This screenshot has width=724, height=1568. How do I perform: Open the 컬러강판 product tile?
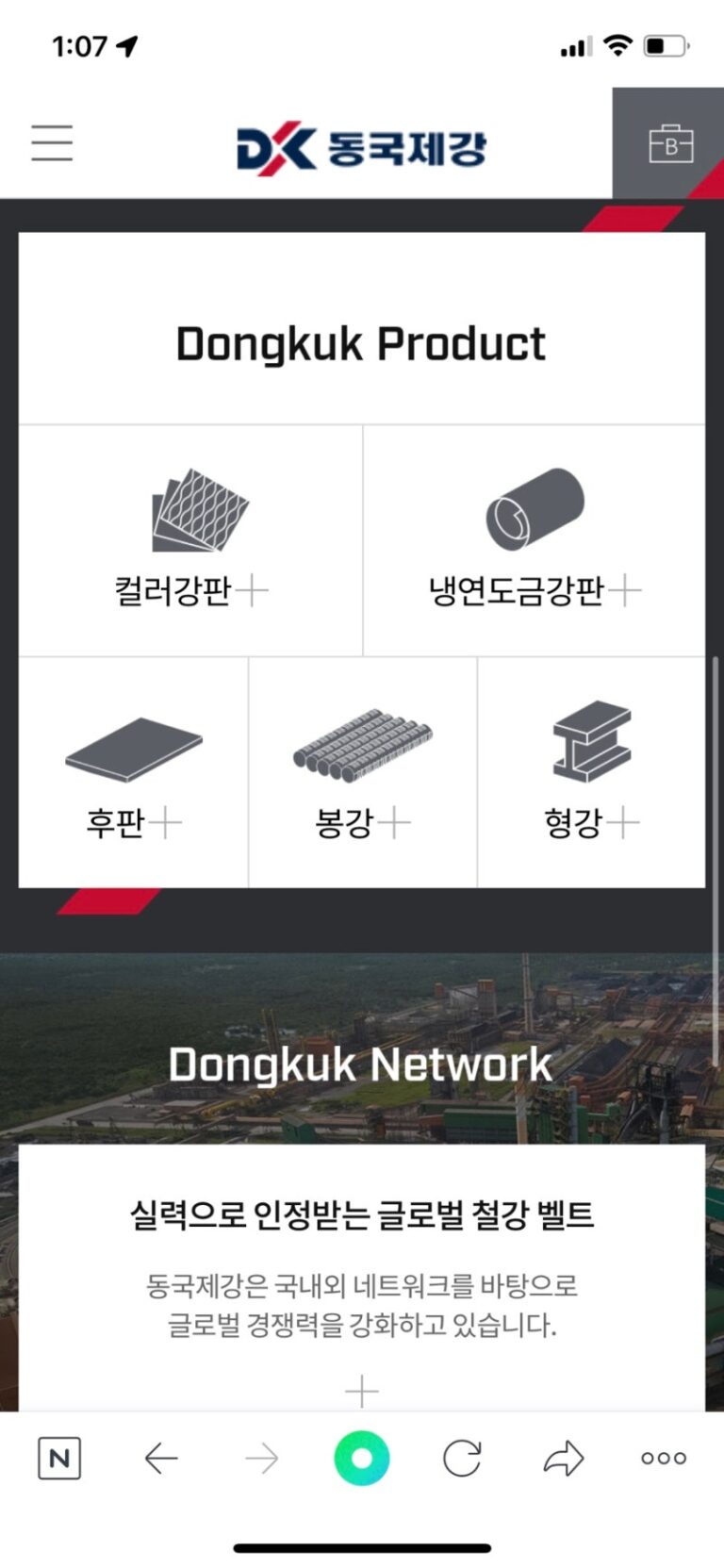(191, 540)
